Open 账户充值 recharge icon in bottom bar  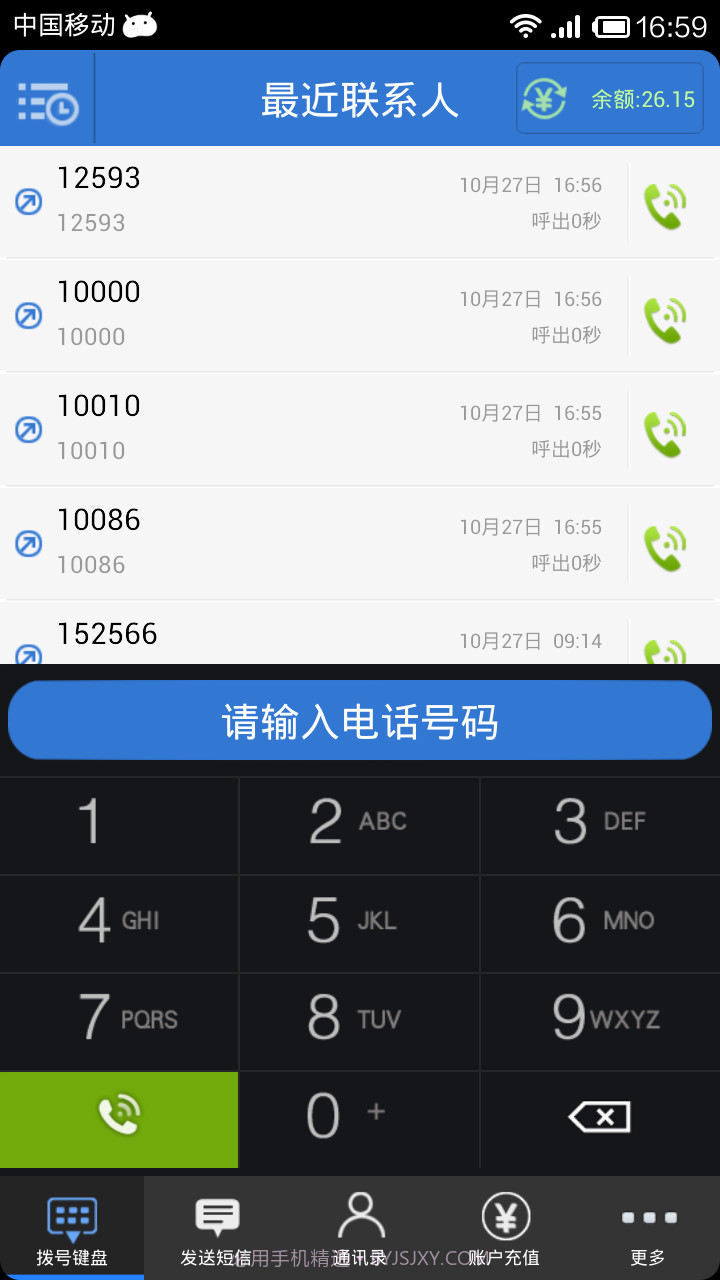pos(505,1225)
